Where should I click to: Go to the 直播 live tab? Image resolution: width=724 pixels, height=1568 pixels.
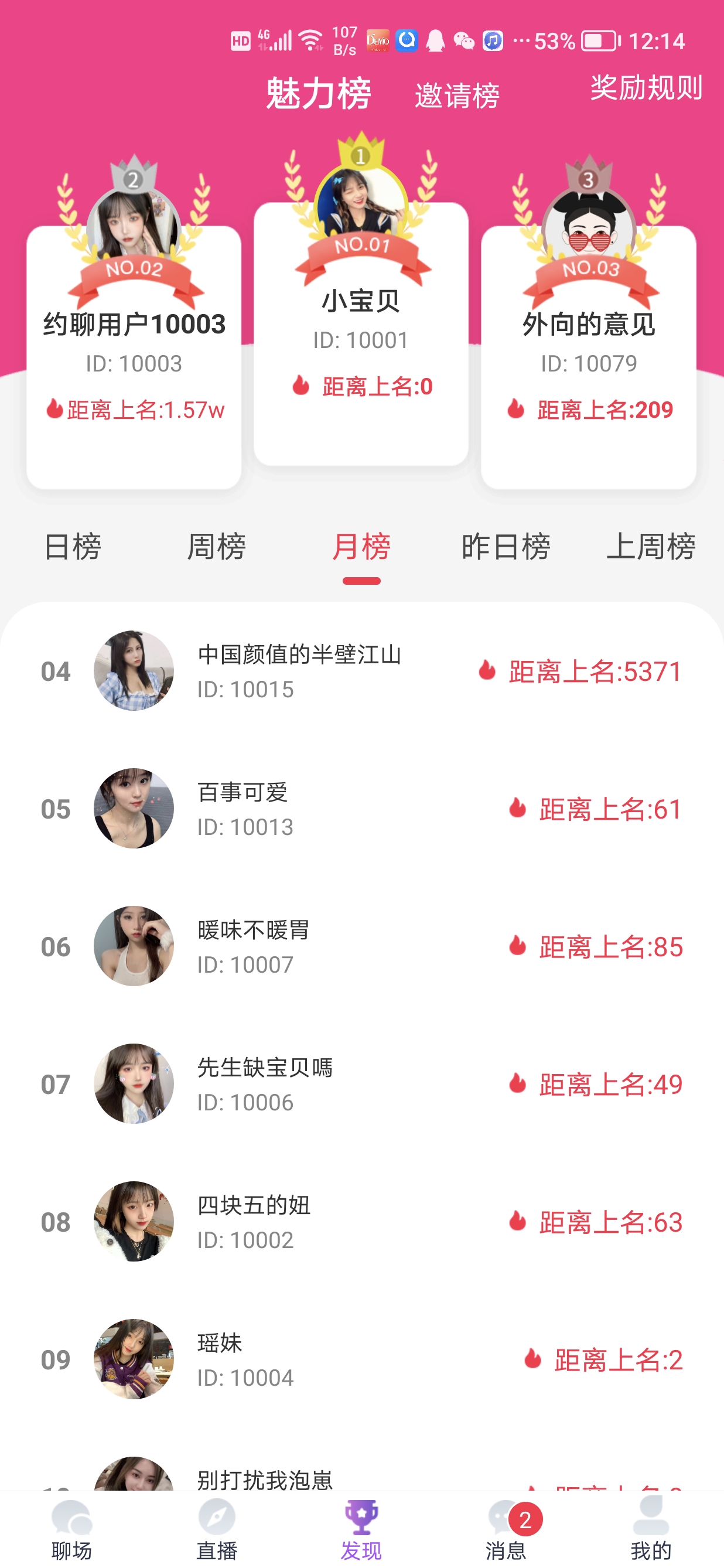217,1530
